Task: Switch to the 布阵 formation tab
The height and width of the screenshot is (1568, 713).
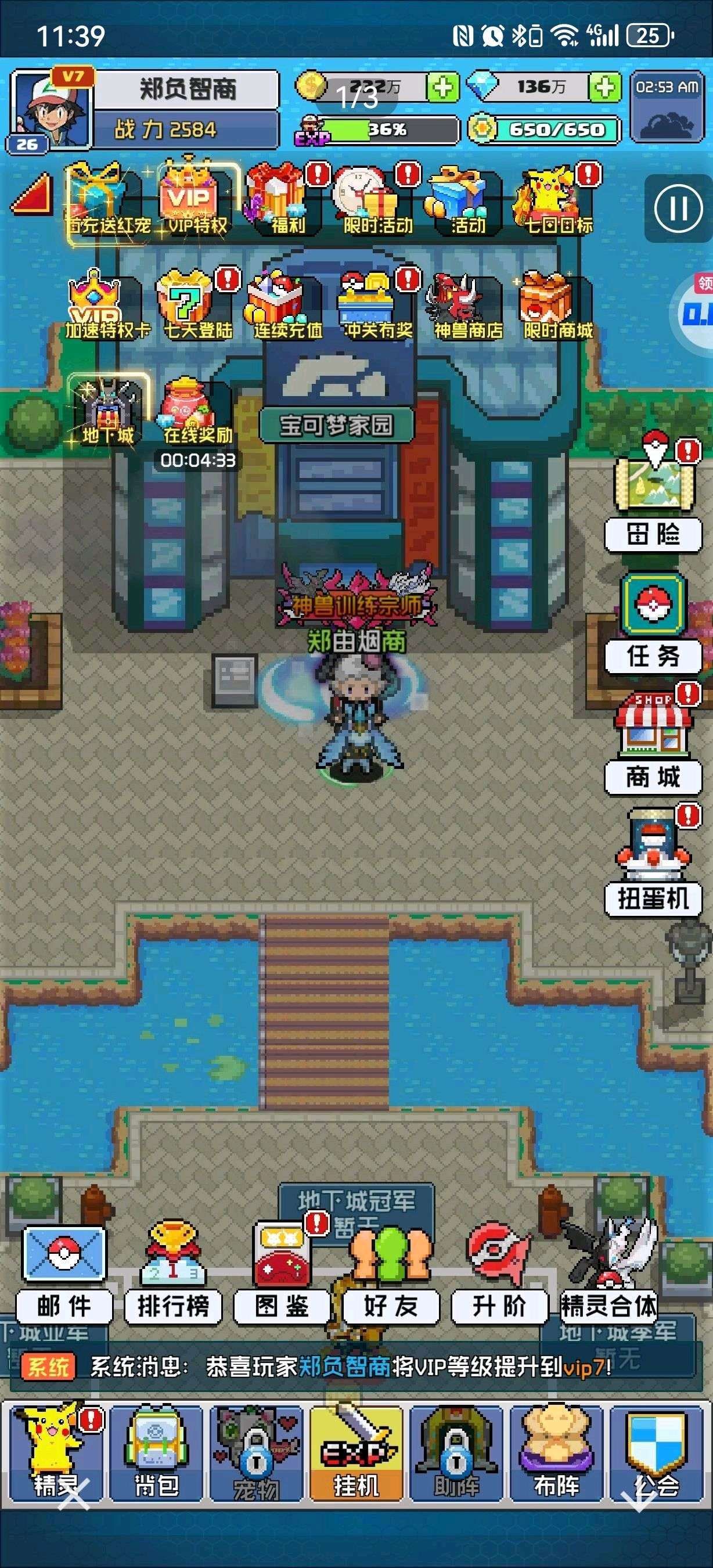Action: 556,1454
